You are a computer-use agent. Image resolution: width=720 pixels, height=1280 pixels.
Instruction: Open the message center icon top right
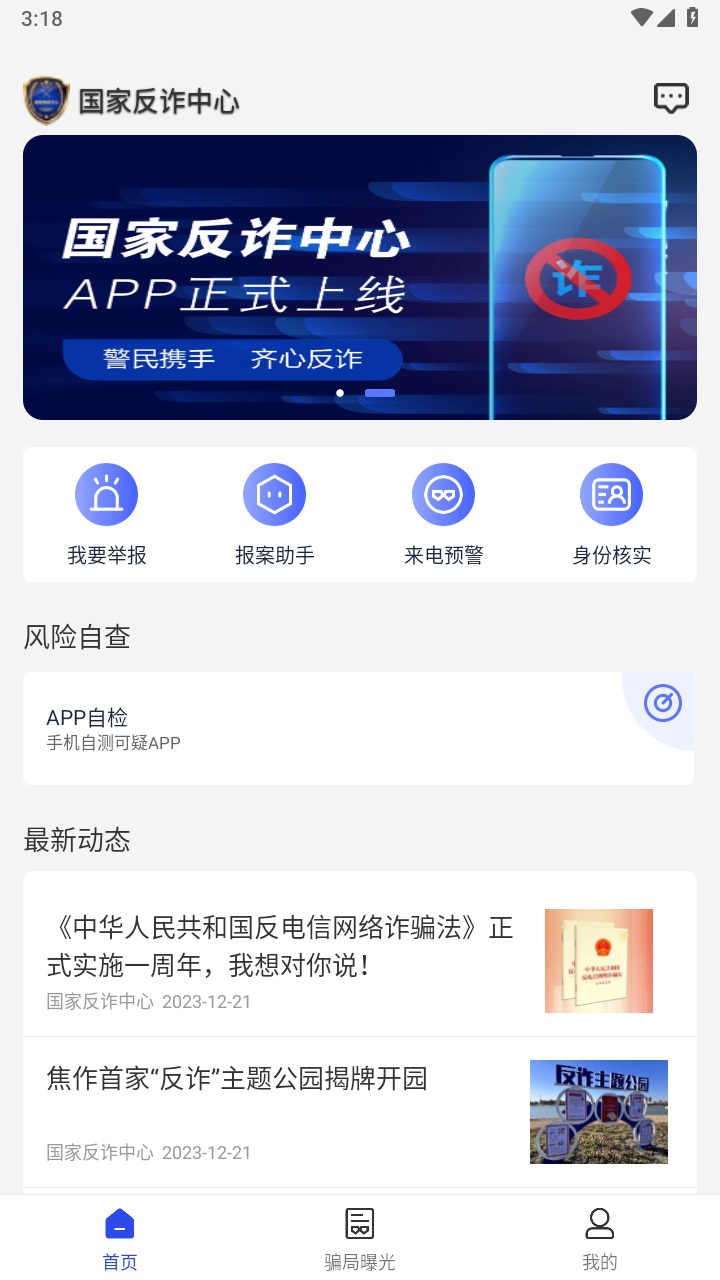click(x=670, y=97)
